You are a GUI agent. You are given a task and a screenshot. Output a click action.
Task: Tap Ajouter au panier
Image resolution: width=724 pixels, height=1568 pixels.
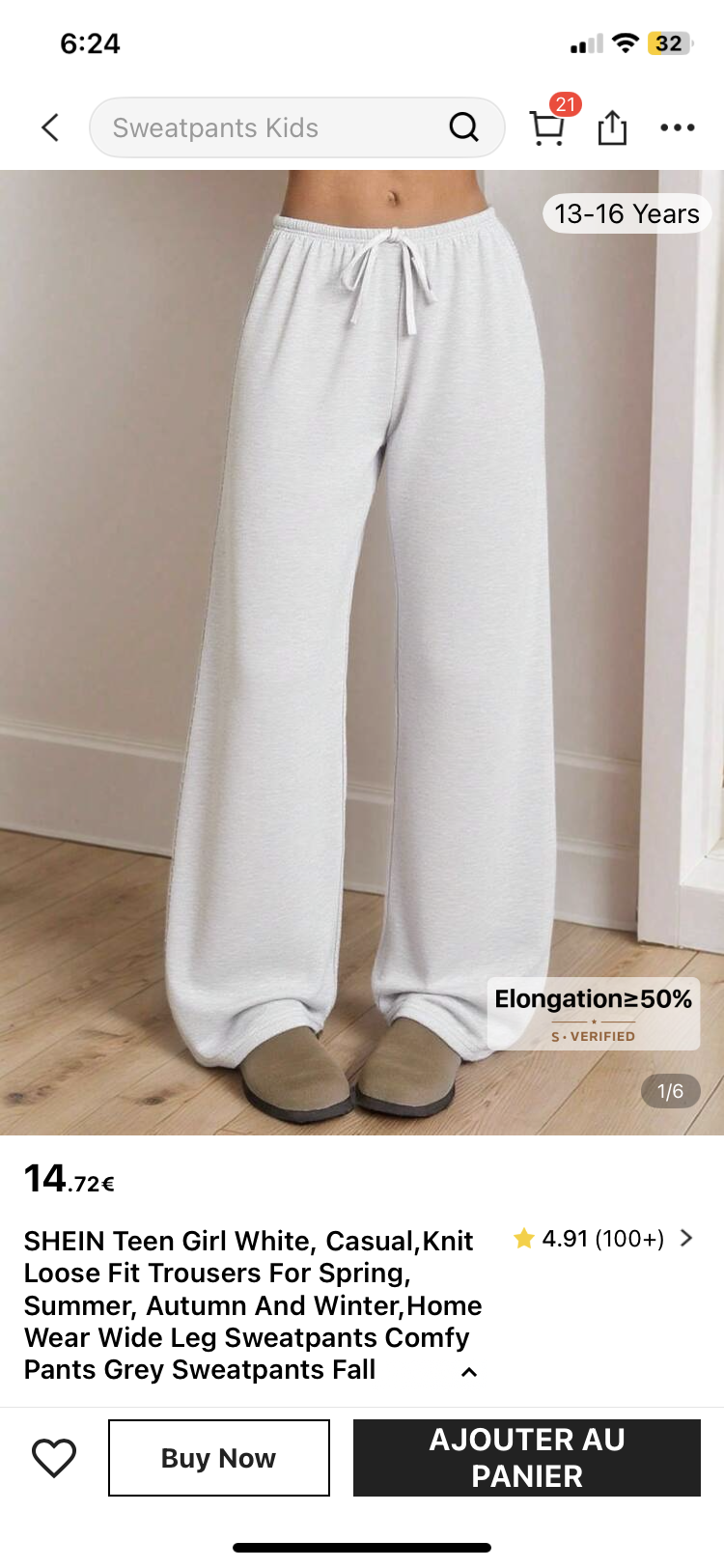527,1458
